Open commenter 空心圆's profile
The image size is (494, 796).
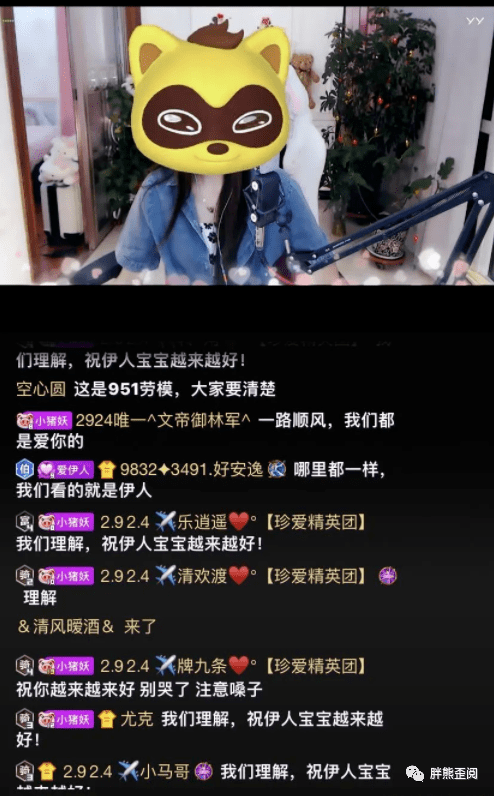click(x=41, y=389)
